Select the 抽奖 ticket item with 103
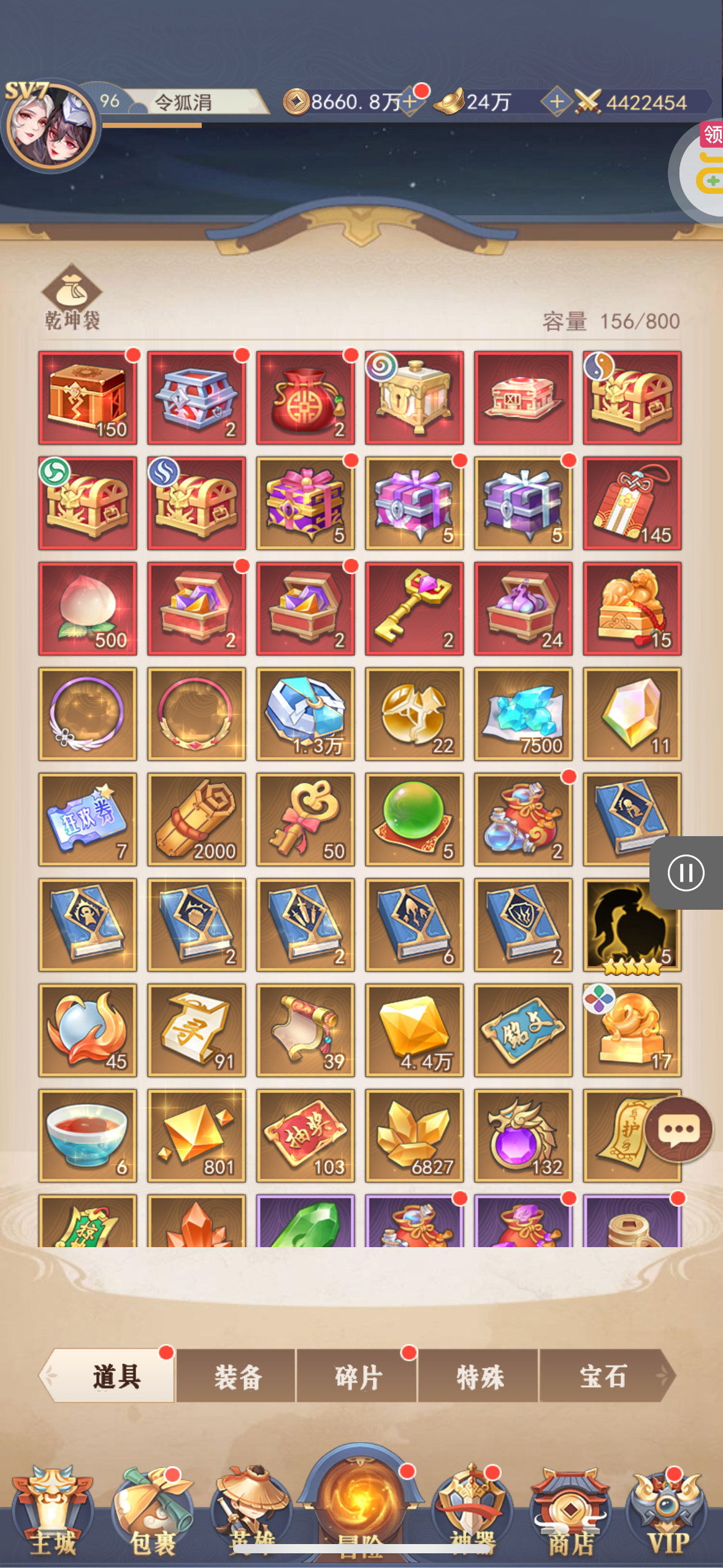The width and height of the screenshot is (723, 1568). pos(305,1136)
